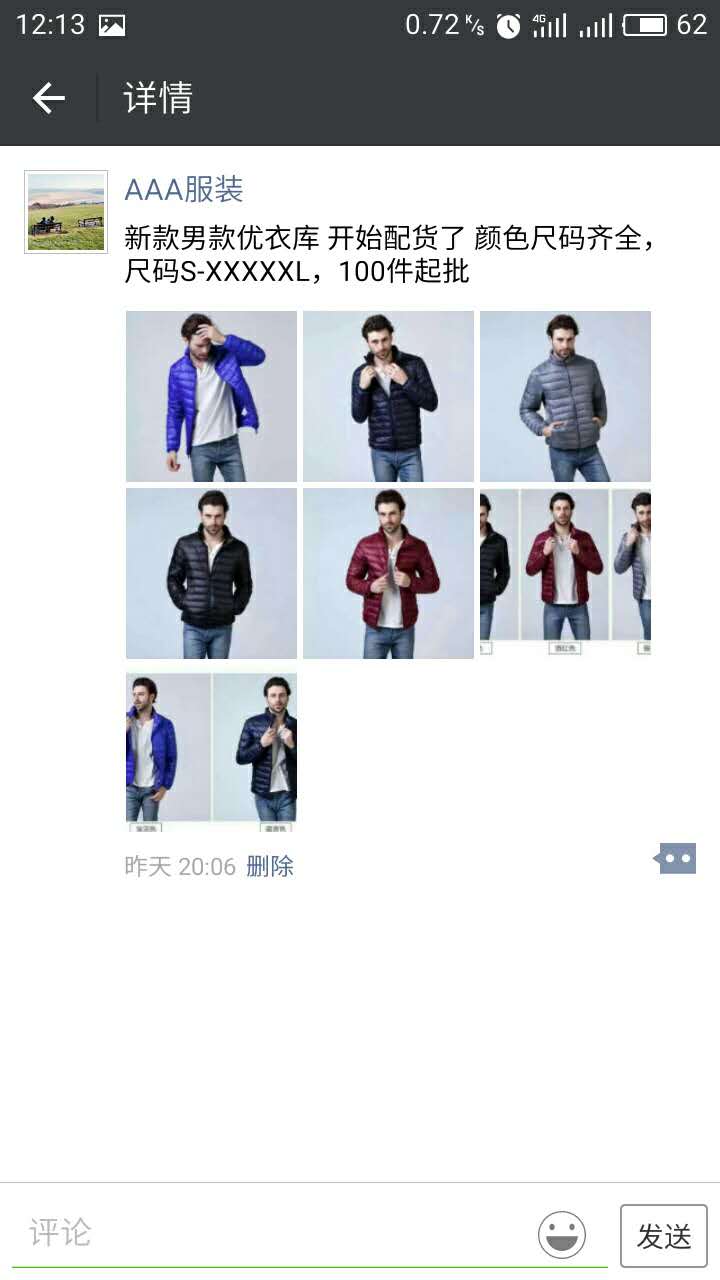Screen dimensions: 720x1280
Task: View the navy jacket photo
Action: (x=388, y=396)
